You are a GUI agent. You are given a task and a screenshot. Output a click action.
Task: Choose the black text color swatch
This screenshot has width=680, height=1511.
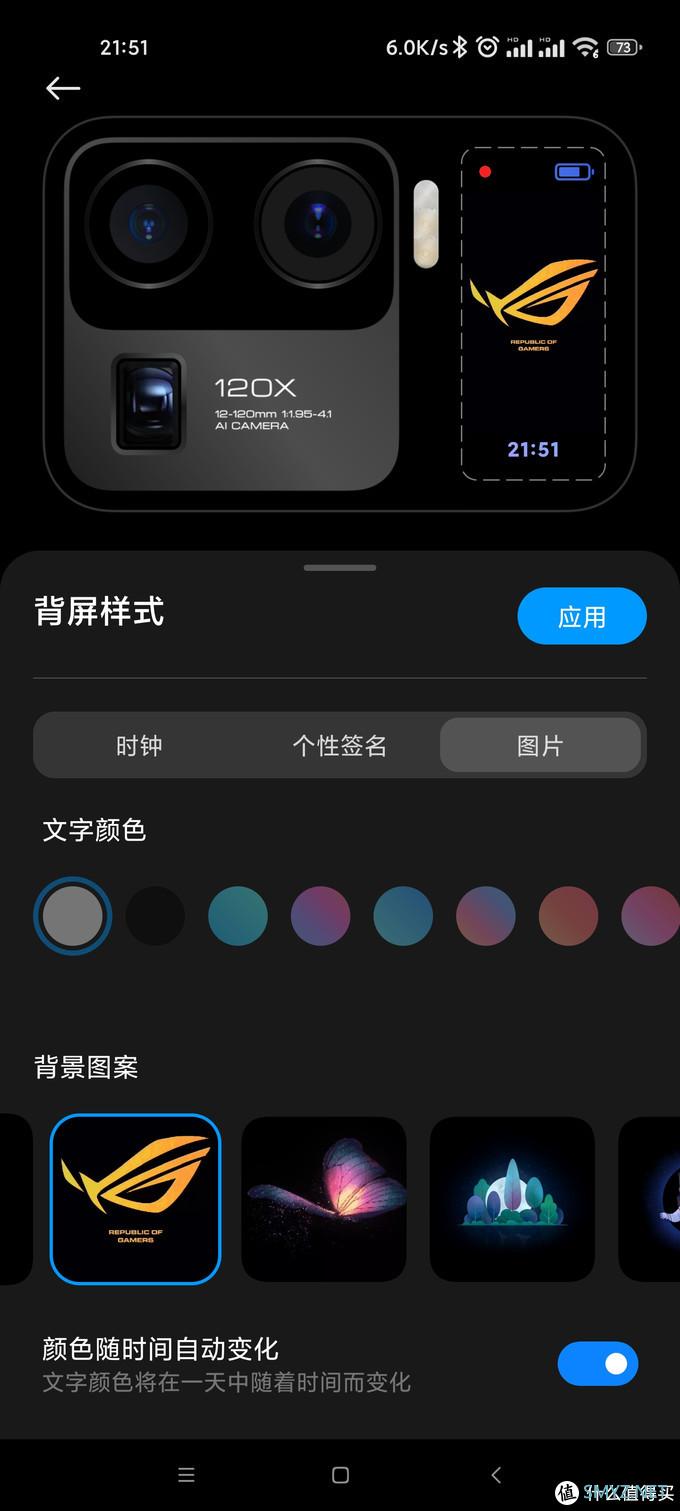[x=155, y=916]
